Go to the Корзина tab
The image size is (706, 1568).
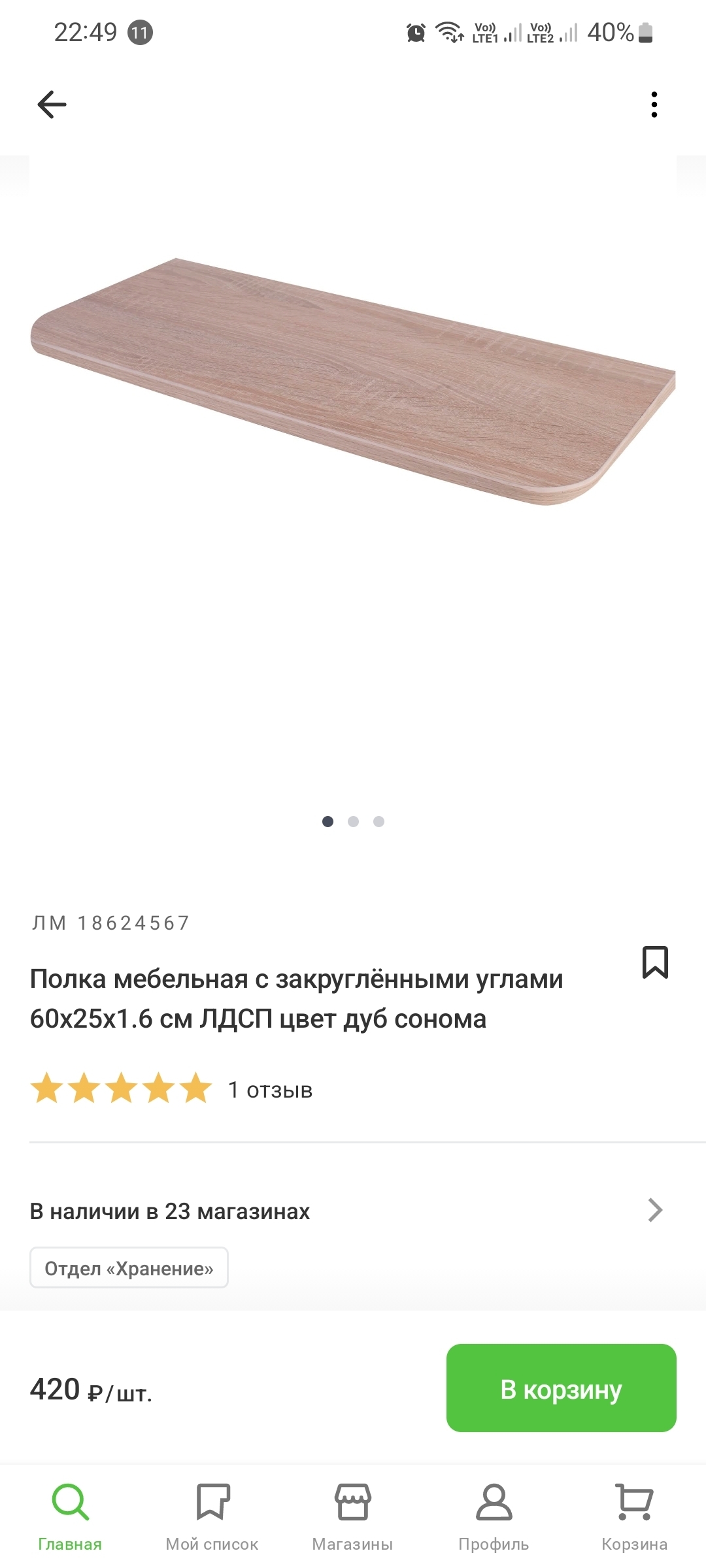634,1517
